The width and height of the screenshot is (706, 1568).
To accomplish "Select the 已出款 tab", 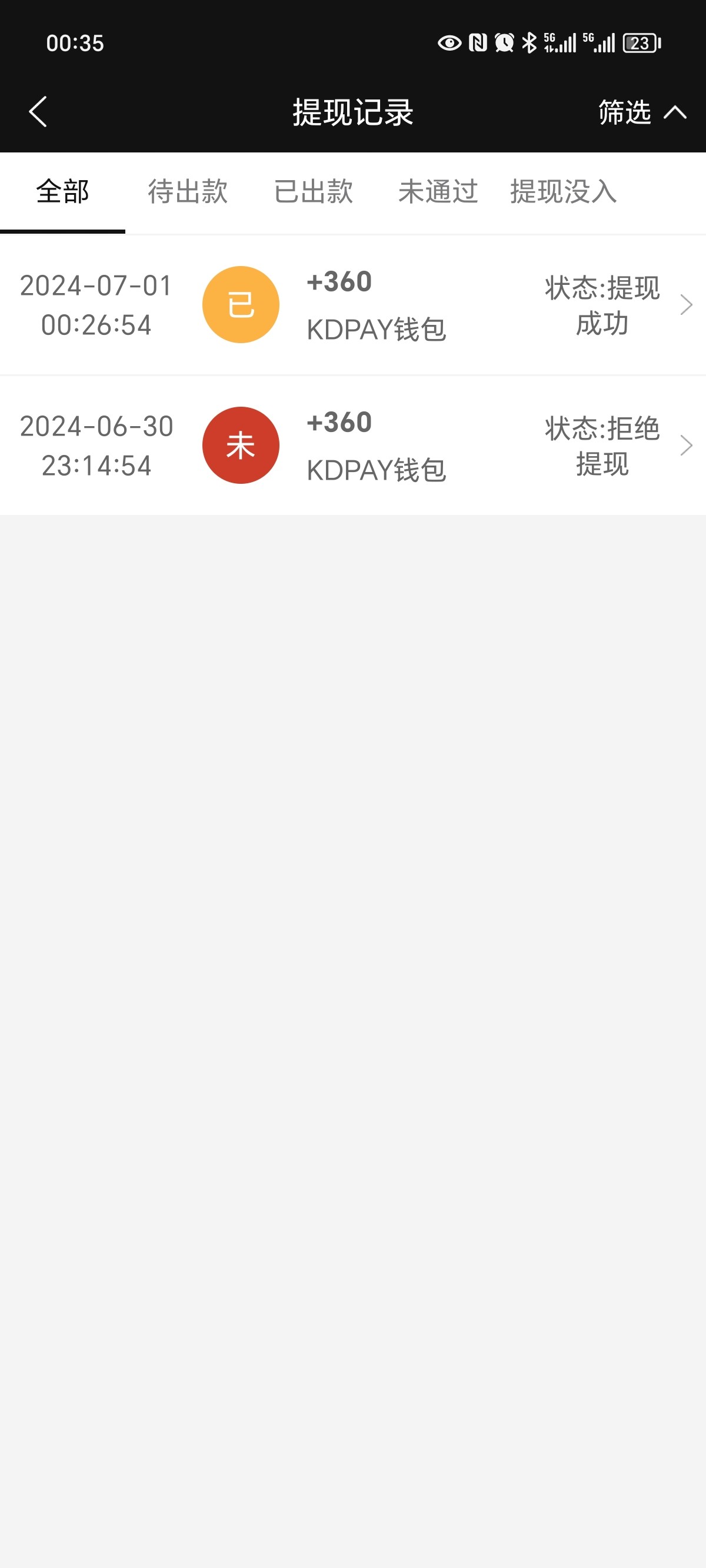I will [x=314, y=192].
